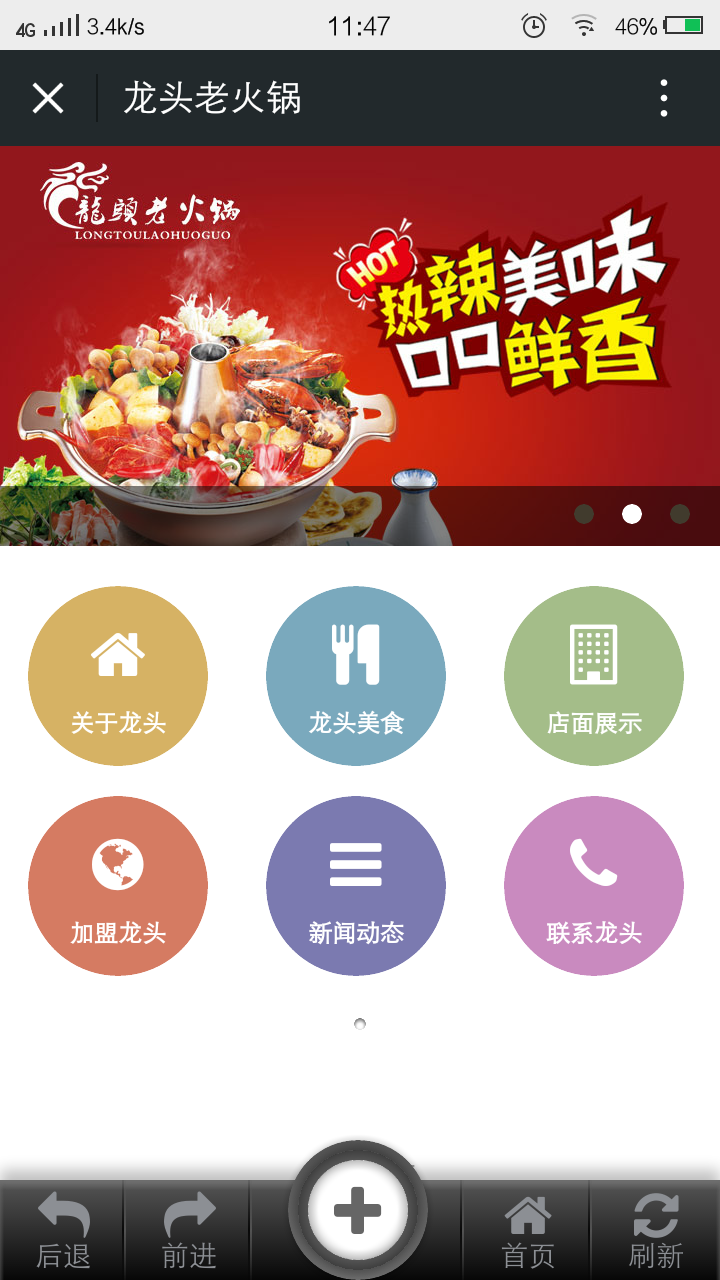Open 联系龙头 contact page
The width and height of the screenshot is (720, 1280).
point(594,886)
